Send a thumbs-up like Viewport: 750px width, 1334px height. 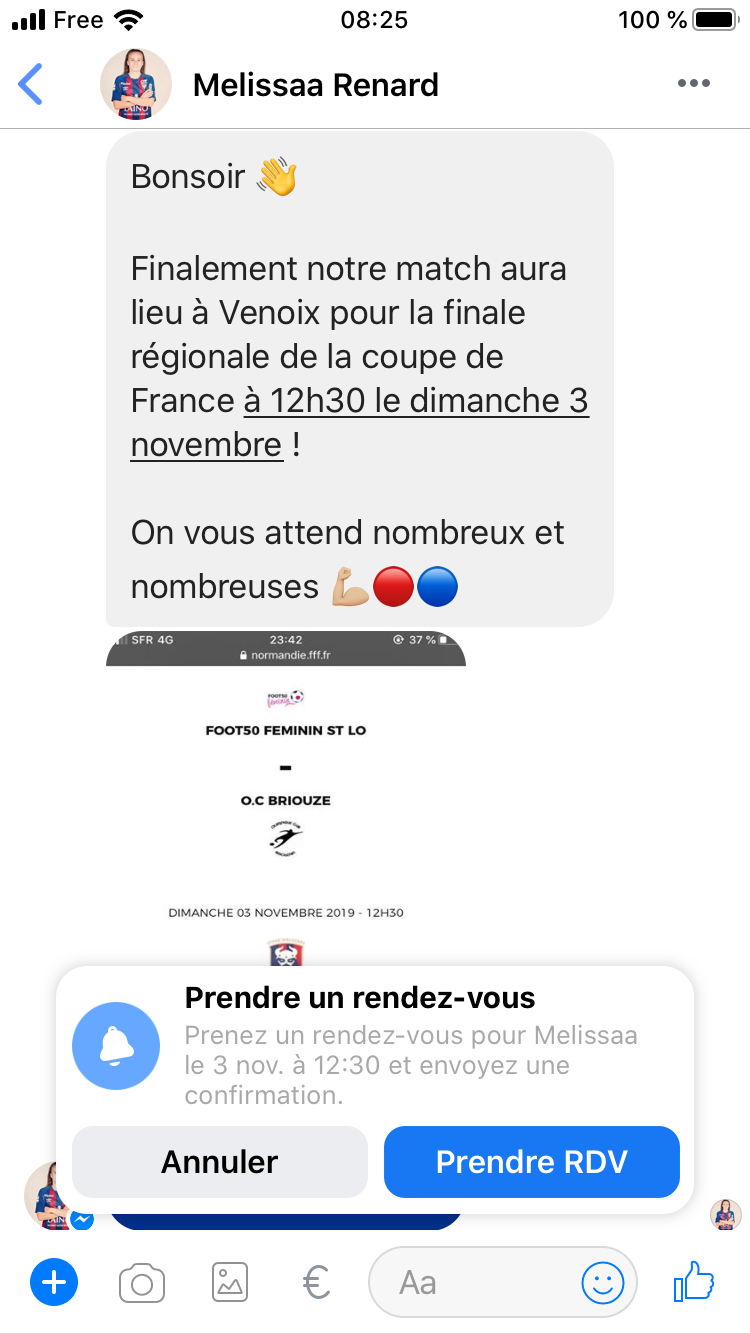(x=694, y=1281)
